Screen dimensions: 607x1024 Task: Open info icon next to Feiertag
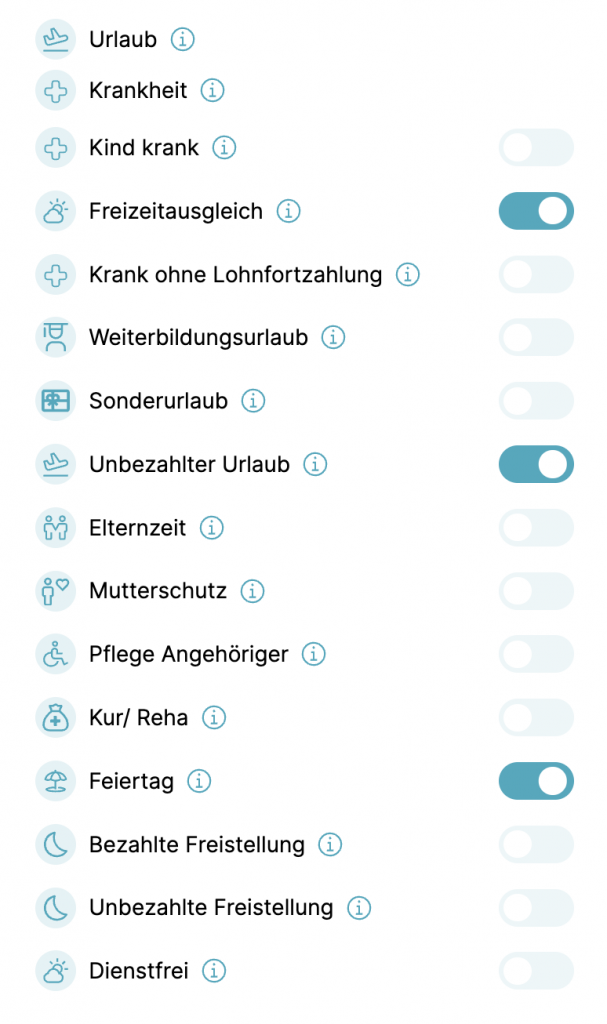[x=200, y=781]
